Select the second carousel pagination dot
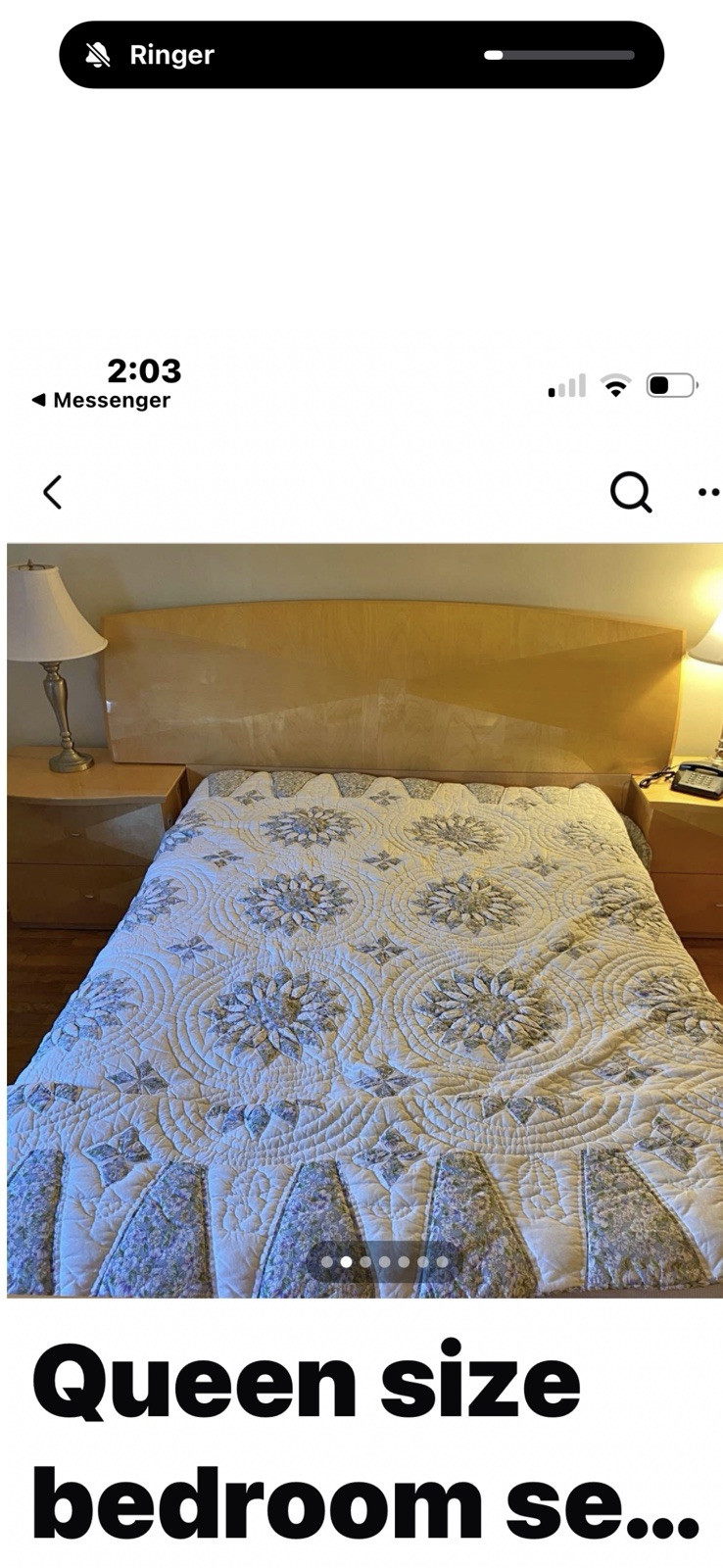This screenshot has width=723, height=1568. click(x=346, y=1264)
